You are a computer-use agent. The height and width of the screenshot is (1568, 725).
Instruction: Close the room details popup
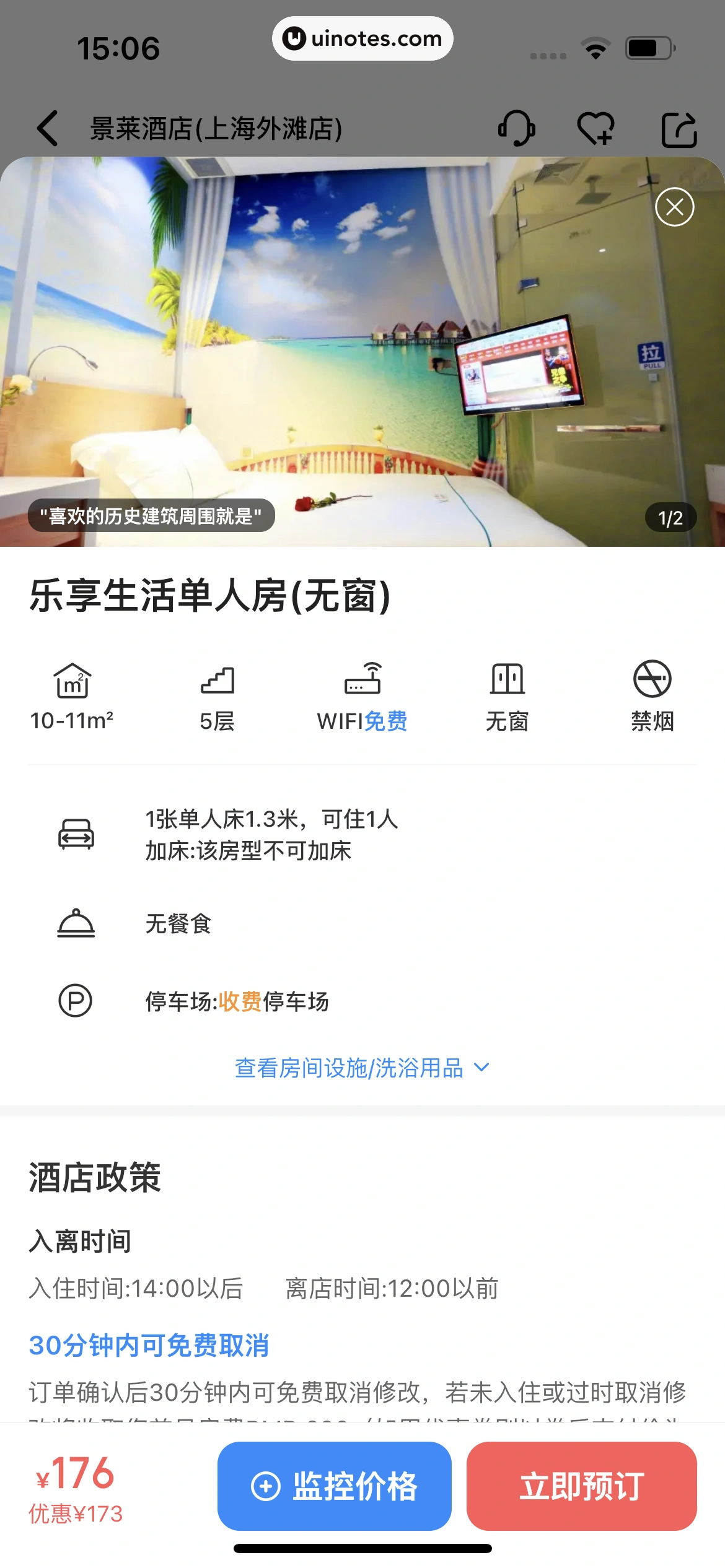(674, 207)
